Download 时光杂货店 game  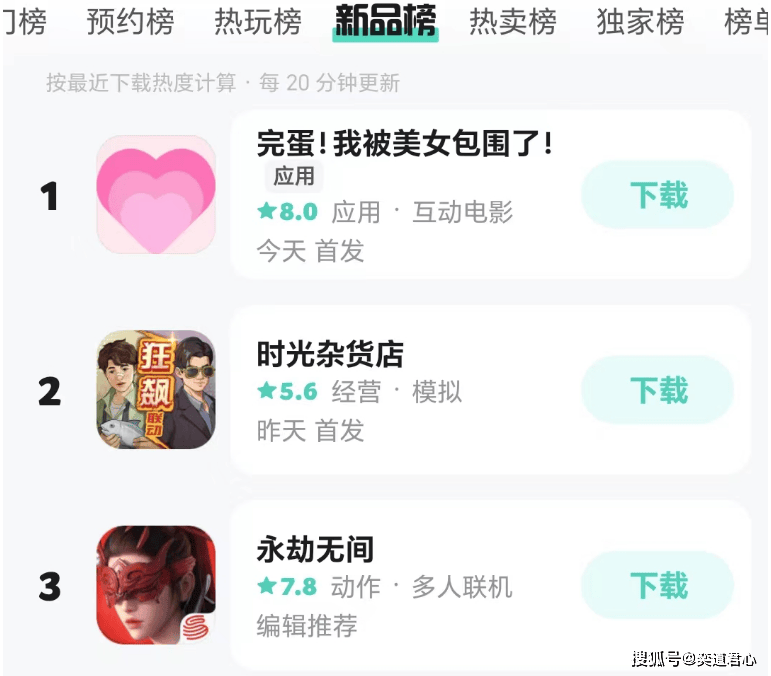658,390
